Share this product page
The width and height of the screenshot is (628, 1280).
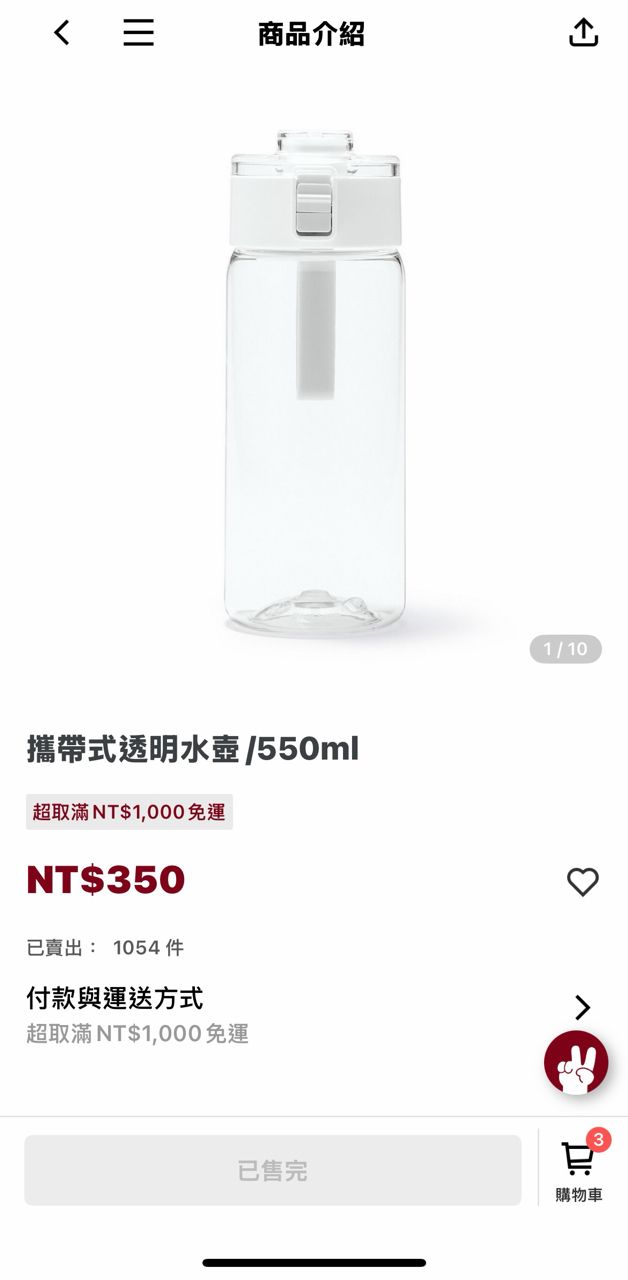(x=583, y=33)
